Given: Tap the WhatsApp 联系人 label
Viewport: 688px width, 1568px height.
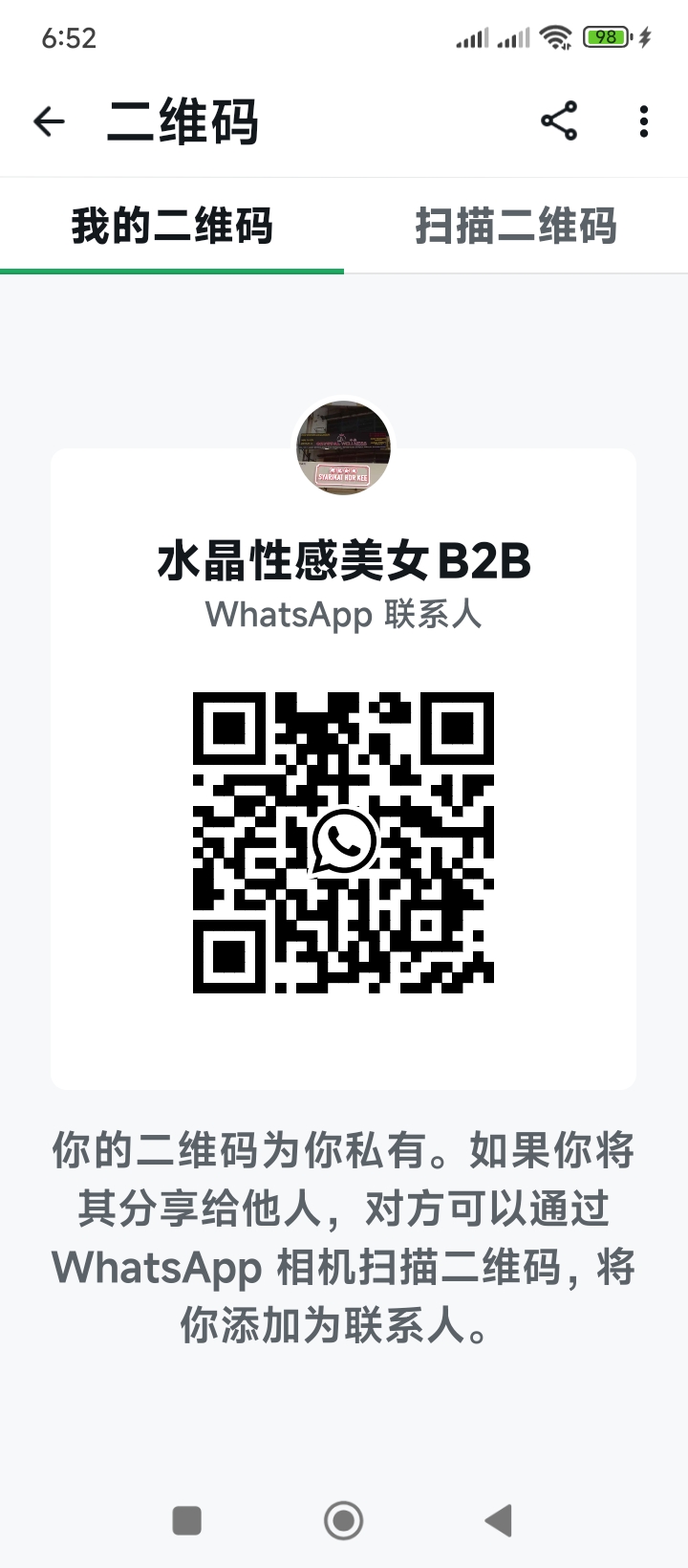Looking at the screenshot, I should coord(344,615).
